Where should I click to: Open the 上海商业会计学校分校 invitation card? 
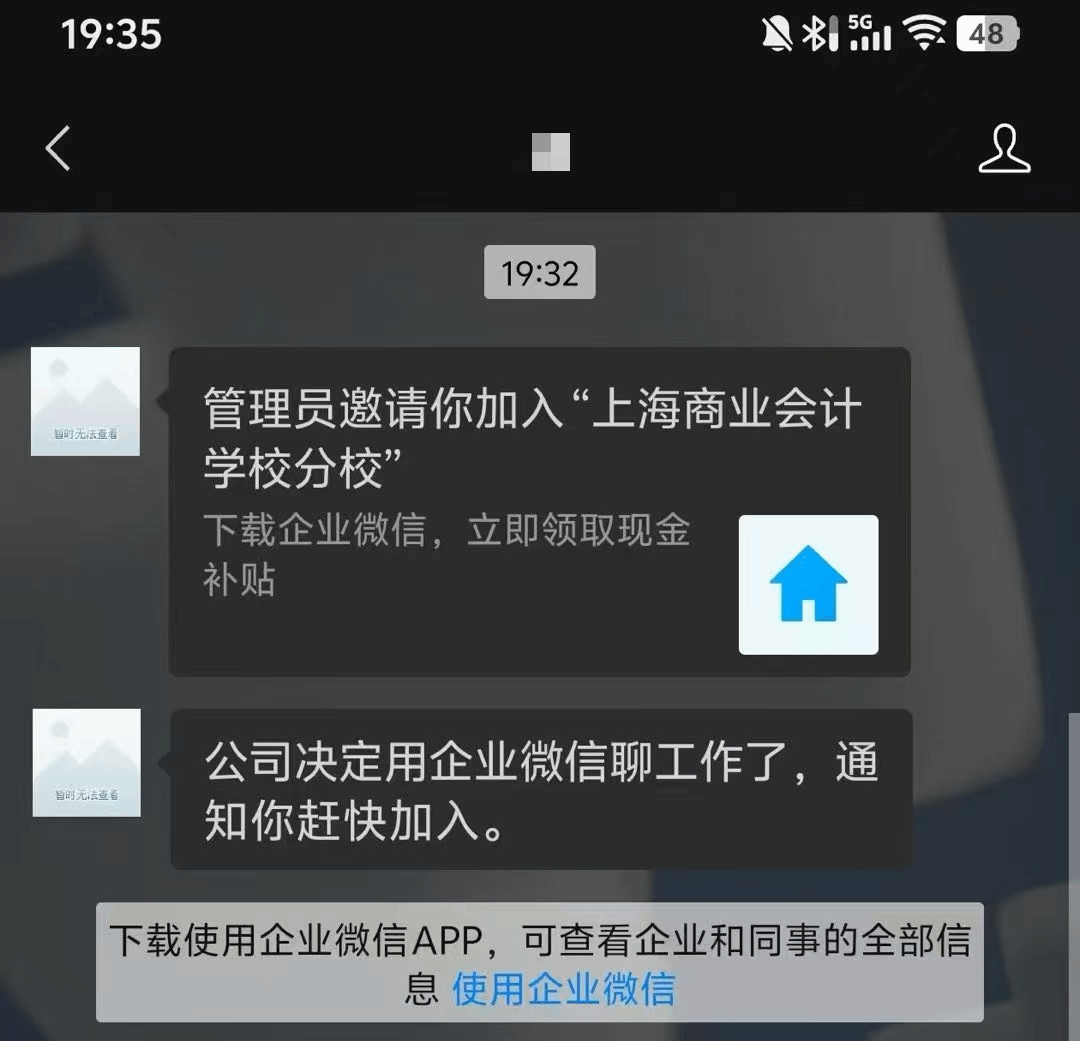click(540, 511)
